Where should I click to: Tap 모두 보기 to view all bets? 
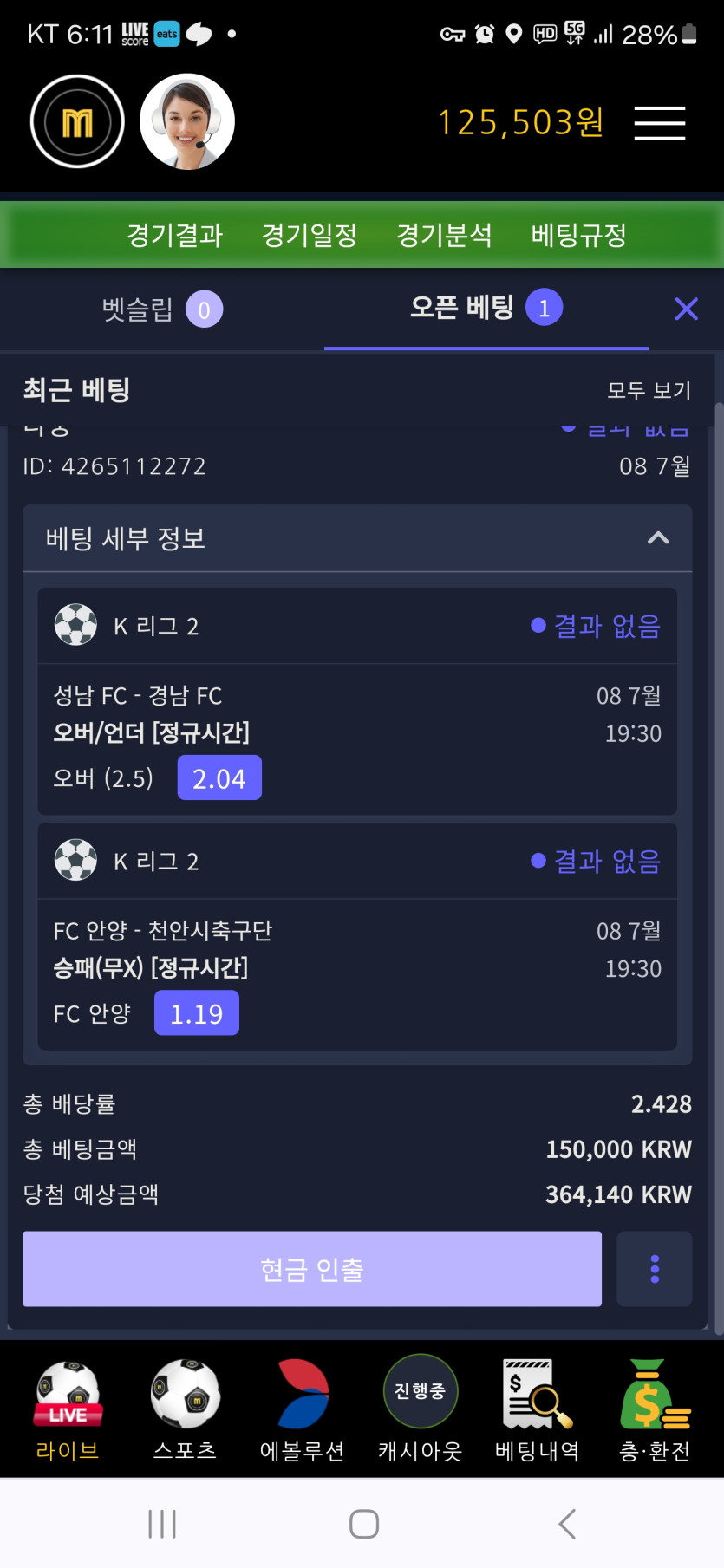tap(649, 391)
